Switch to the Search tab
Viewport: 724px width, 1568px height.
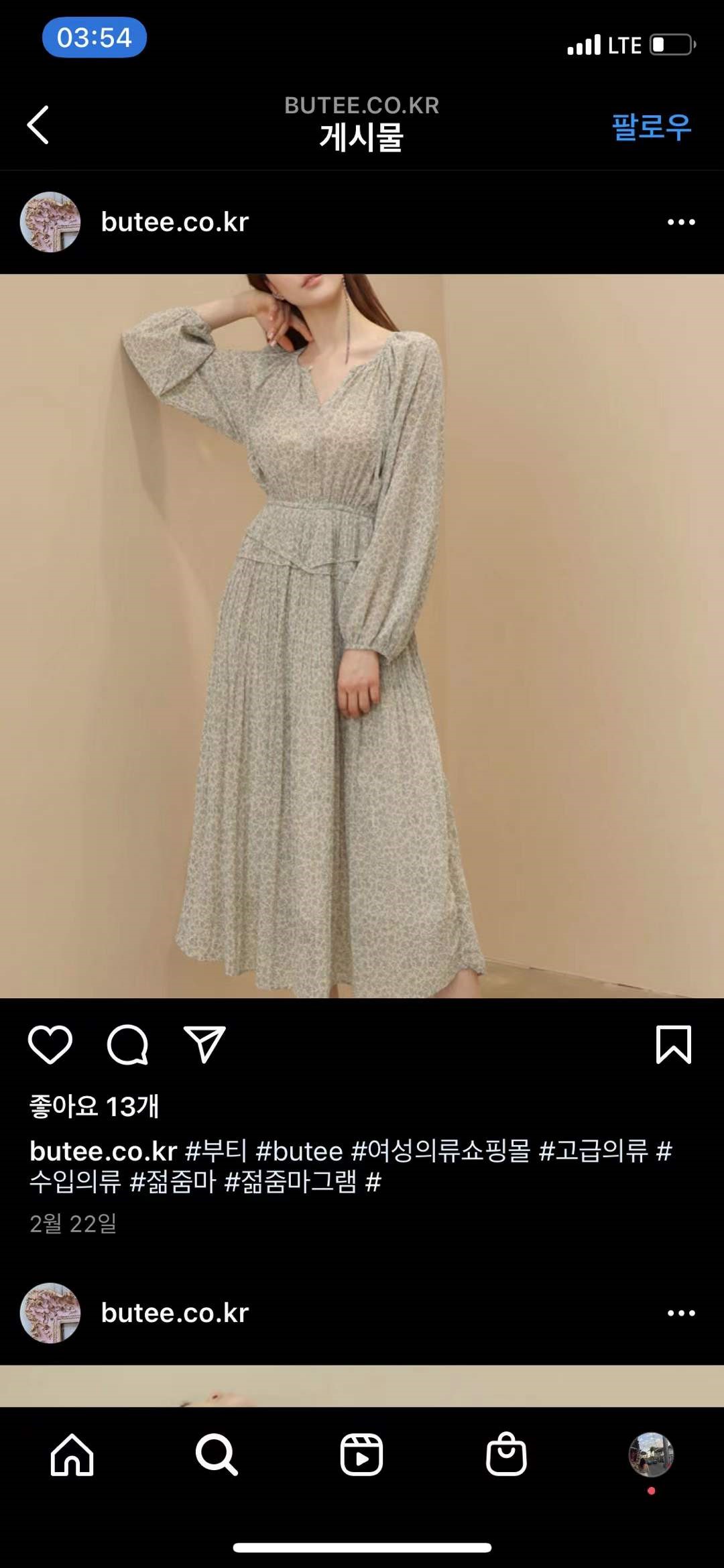[217, 1455]
